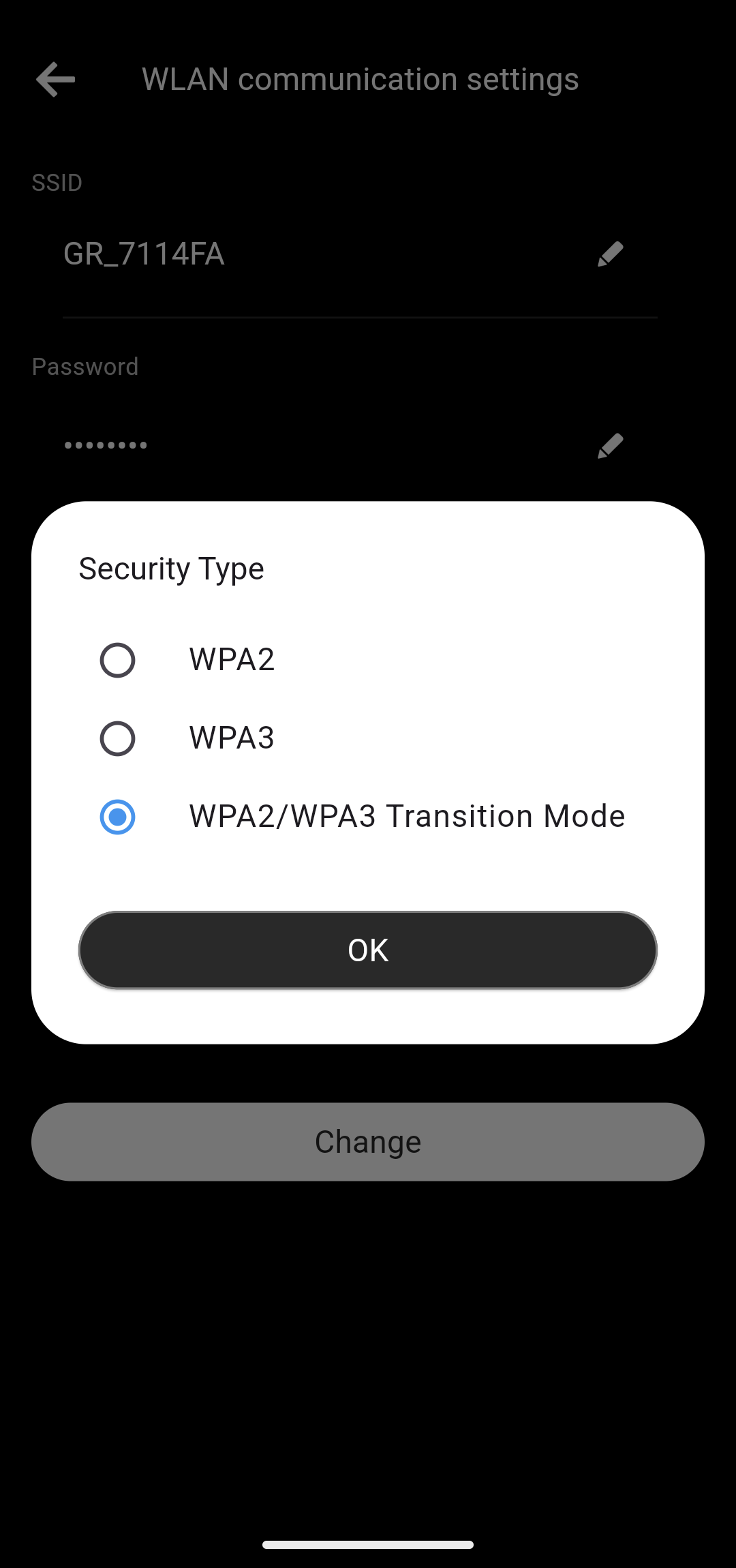Select the WPA2 security type
Viewport: 736px width, 1568px height.
click(x=117, y=659)
